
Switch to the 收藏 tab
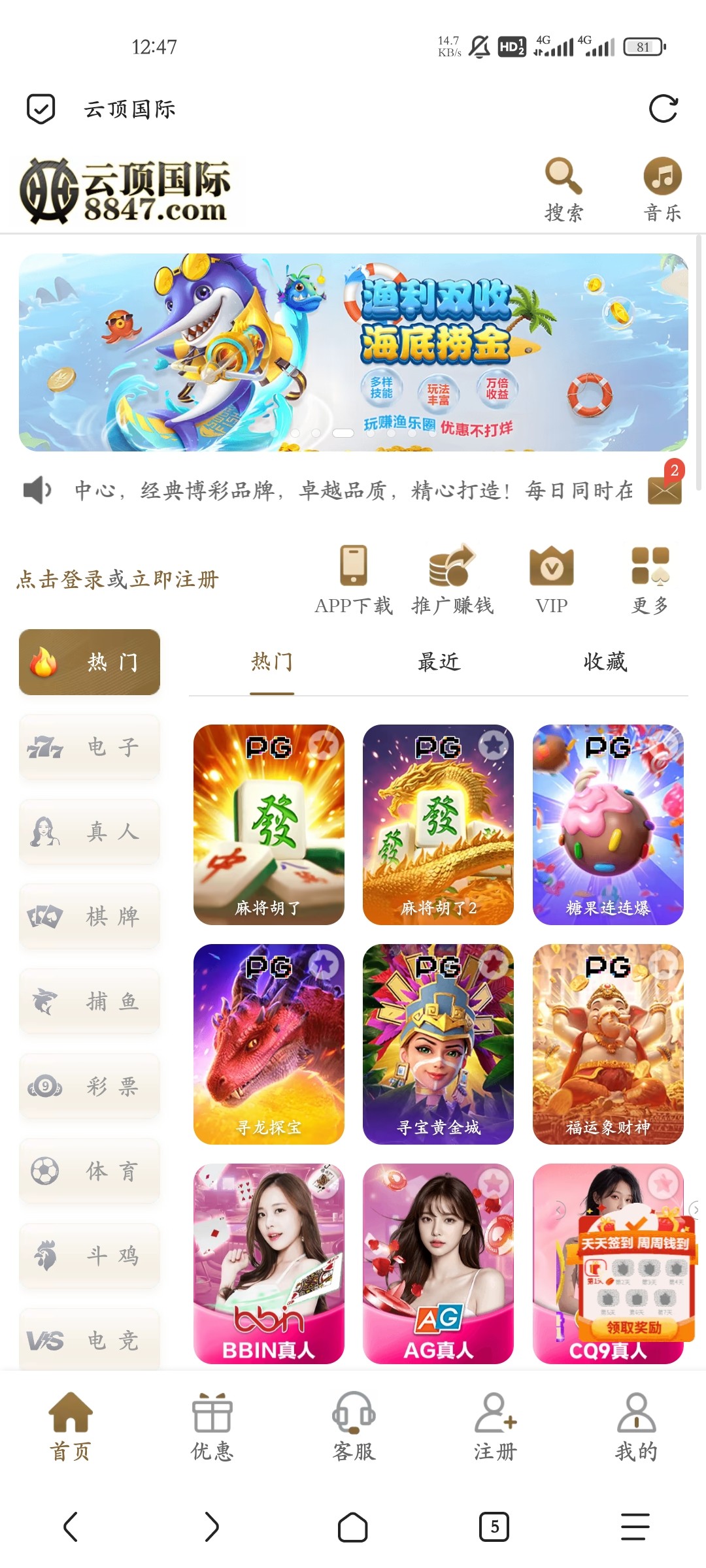point(605,662)
